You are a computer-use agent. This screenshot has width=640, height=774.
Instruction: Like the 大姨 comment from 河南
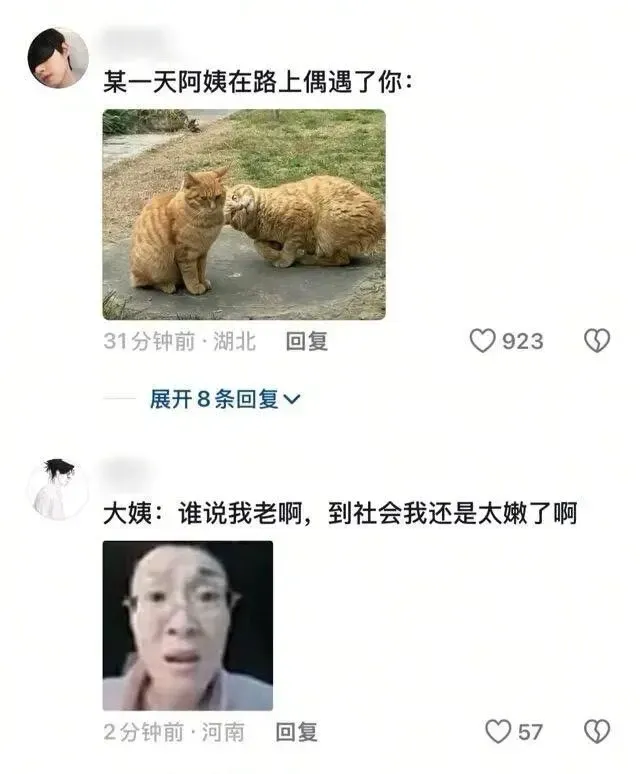click(x=497, y=732)
